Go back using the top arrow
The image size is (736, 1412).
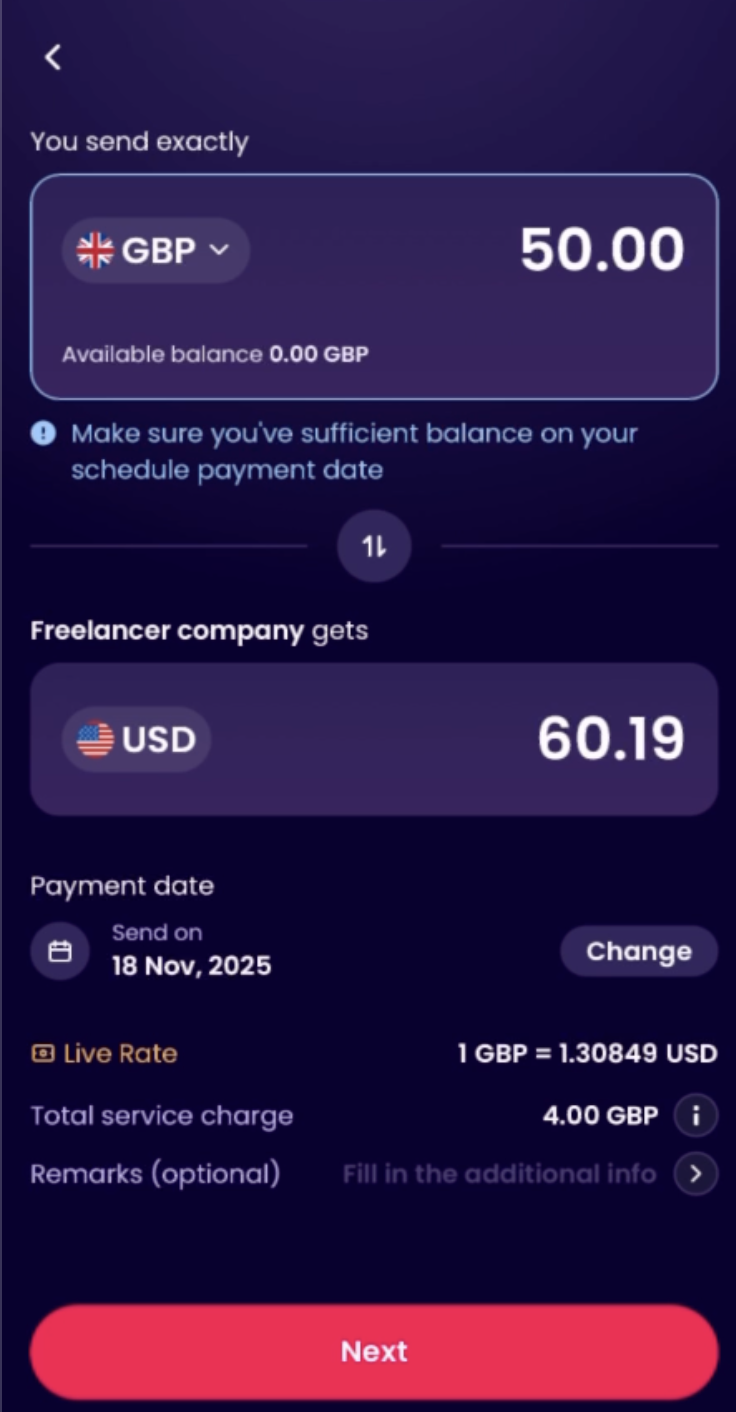(x=53, y=58)
